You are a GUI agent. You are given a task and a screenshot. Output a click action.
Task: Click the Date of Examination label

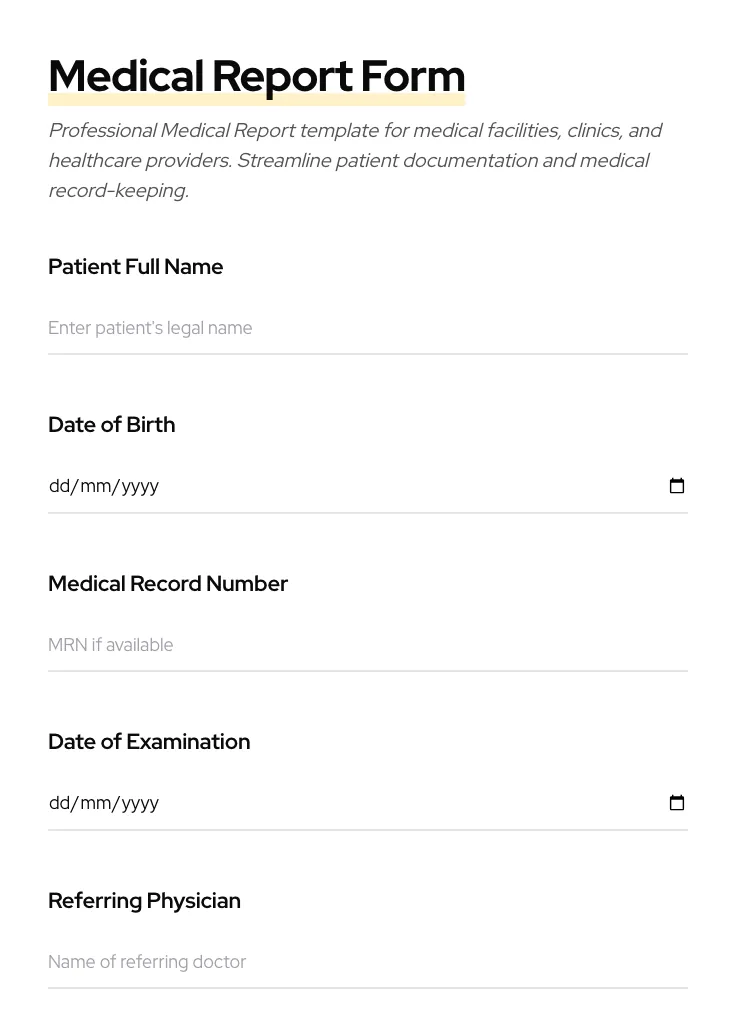(x=149, y=742)
